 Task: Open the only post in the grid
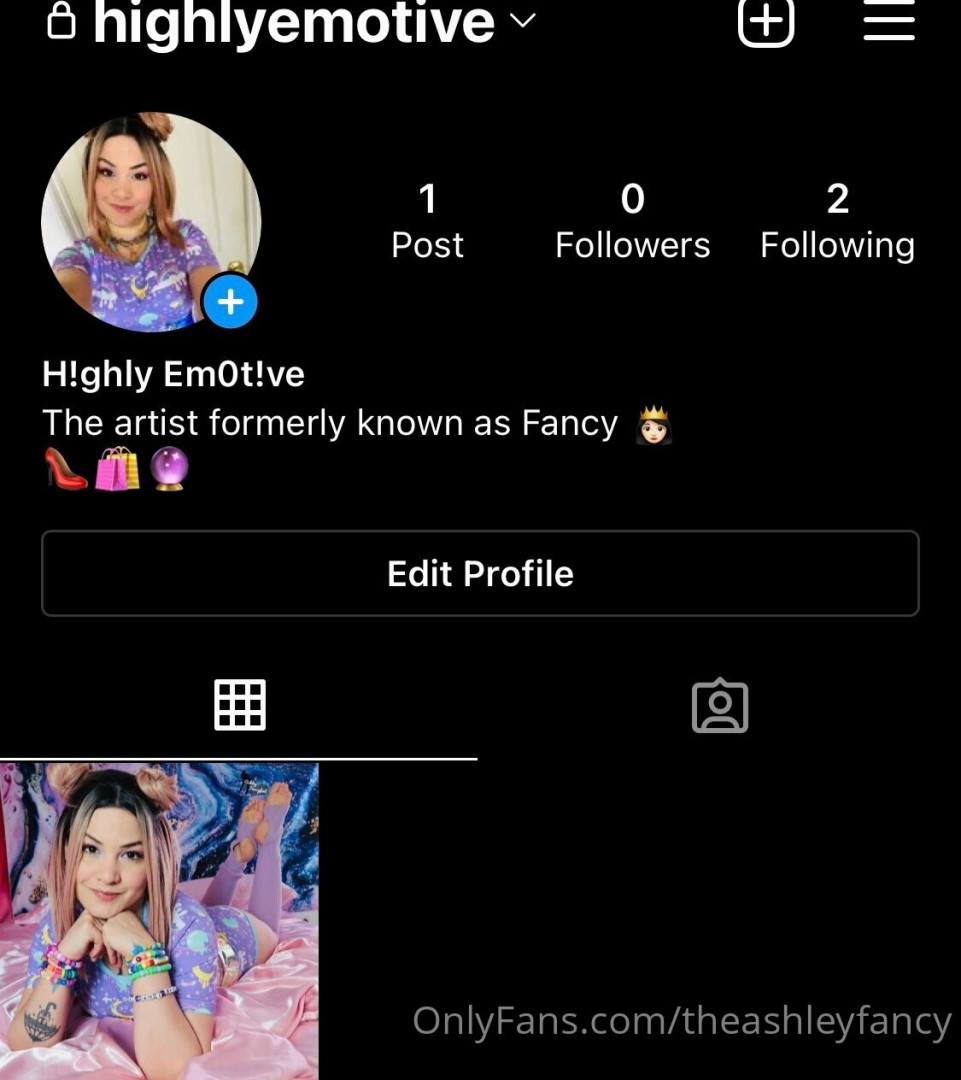(159, 920)
